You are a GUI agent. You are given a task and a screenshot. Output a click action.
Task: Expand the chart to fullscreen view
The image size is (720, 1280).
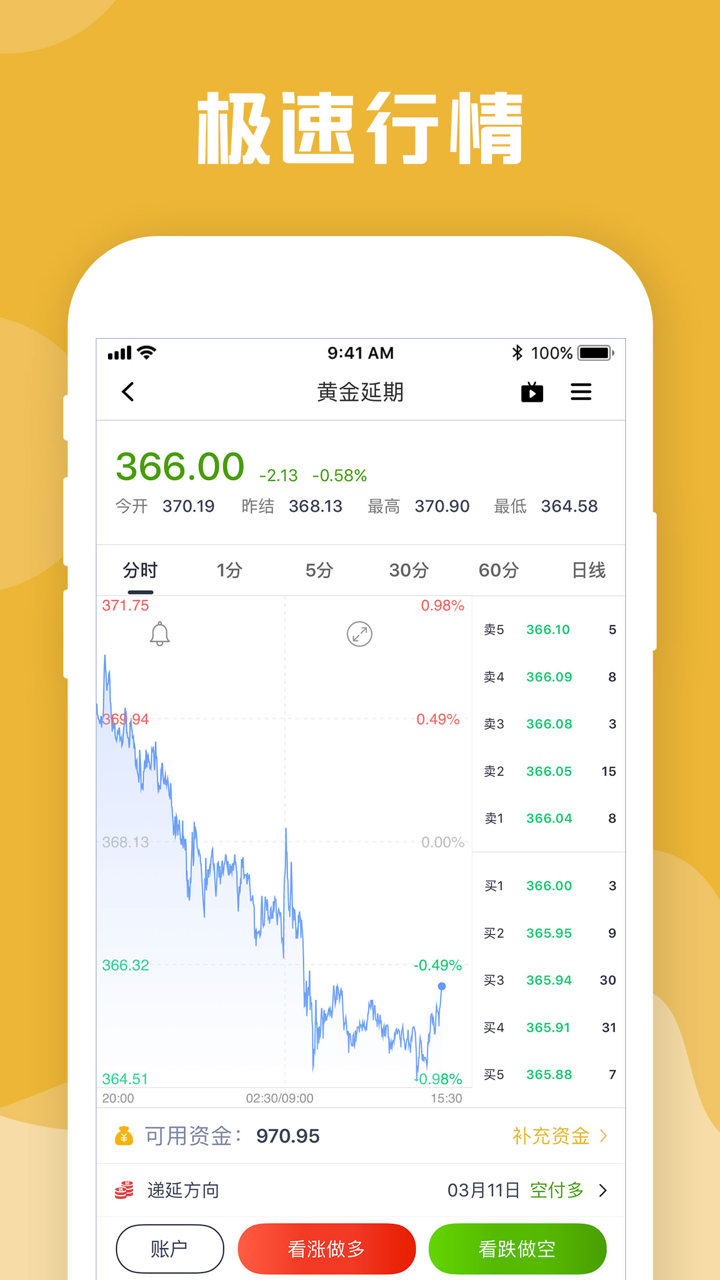tap(360, 633)
